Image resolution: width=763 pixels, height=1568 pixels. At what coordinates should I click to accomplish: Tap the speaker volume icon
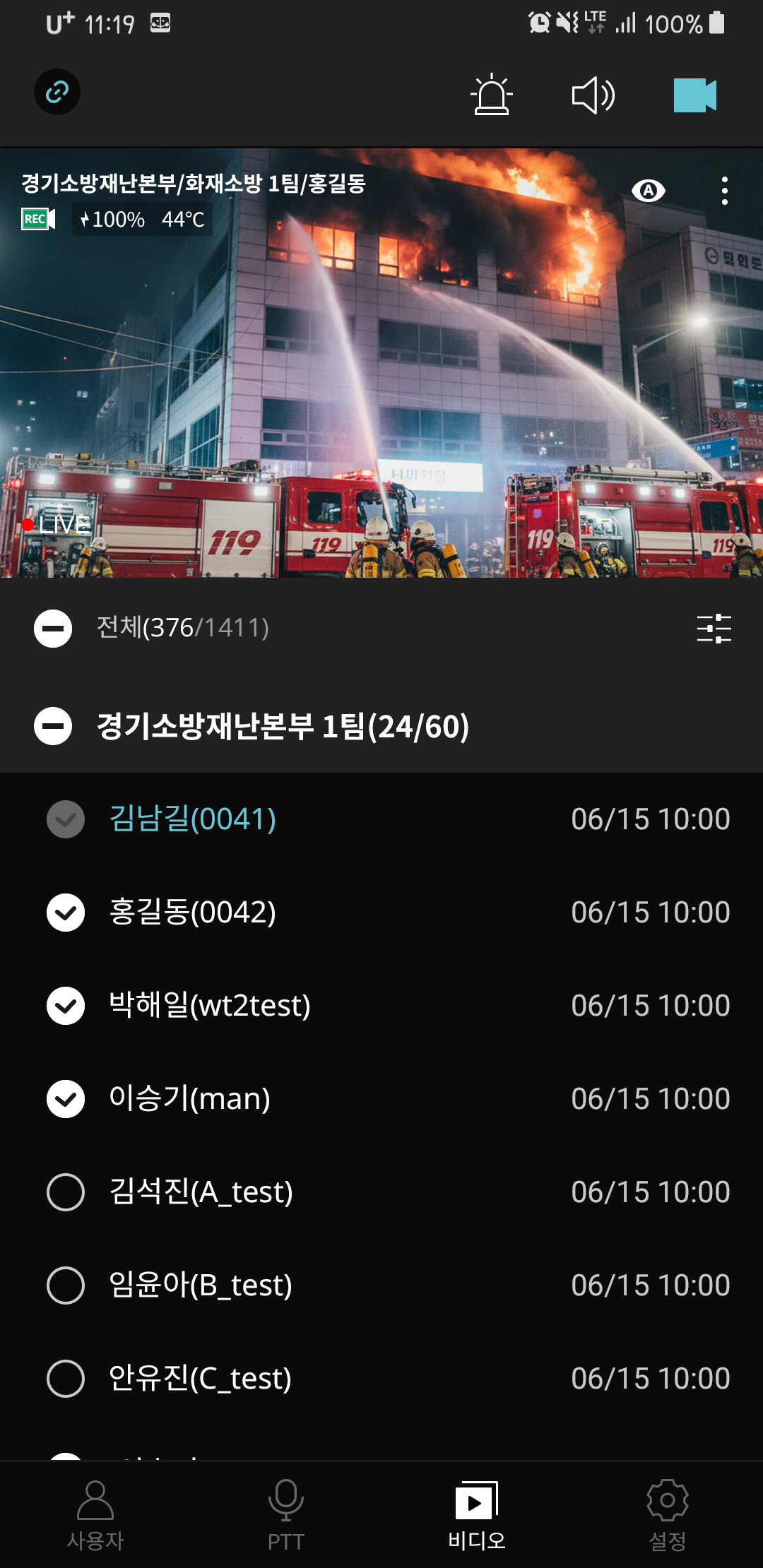point(592,97)
